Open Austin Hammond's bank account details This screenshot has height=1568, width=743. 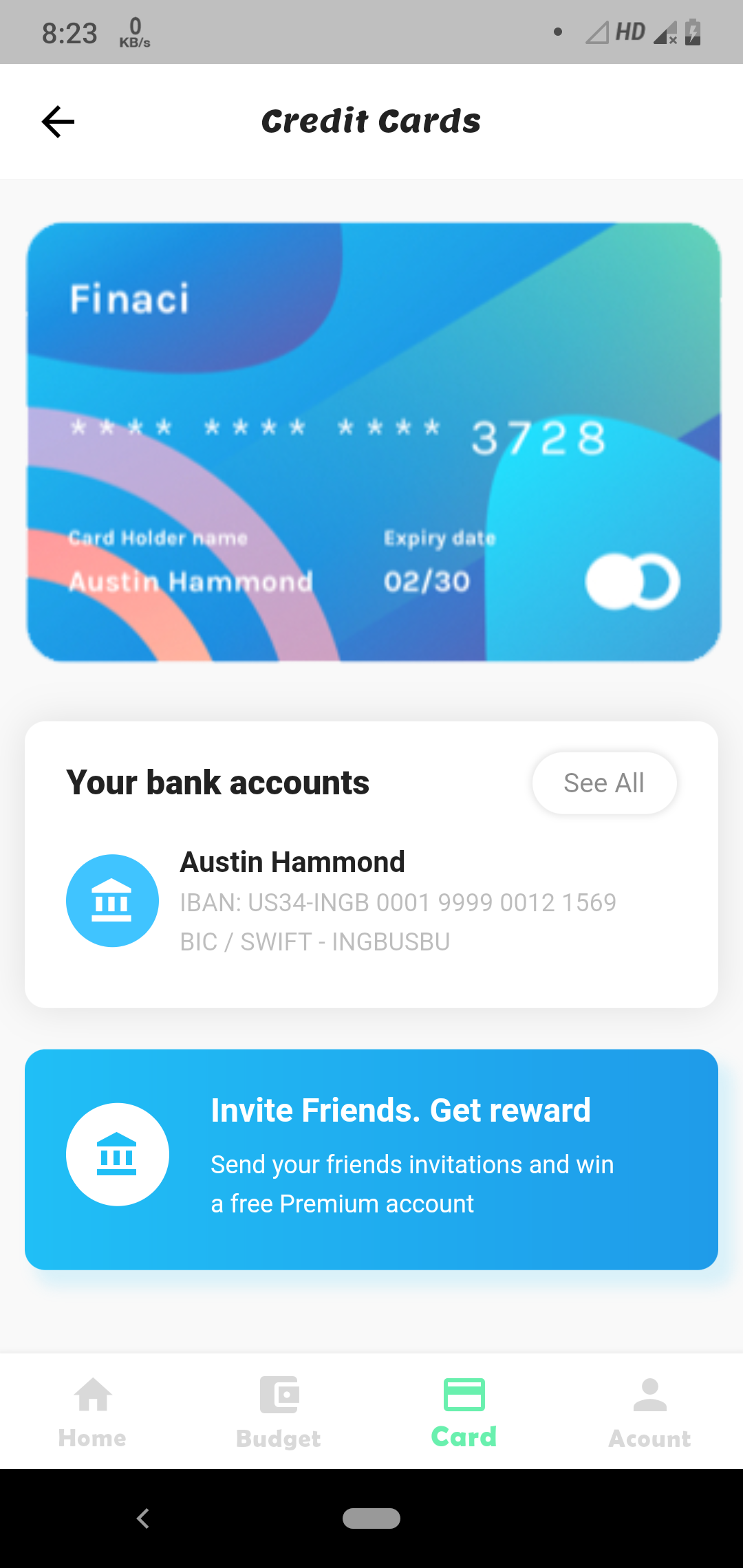pos(371,901)
